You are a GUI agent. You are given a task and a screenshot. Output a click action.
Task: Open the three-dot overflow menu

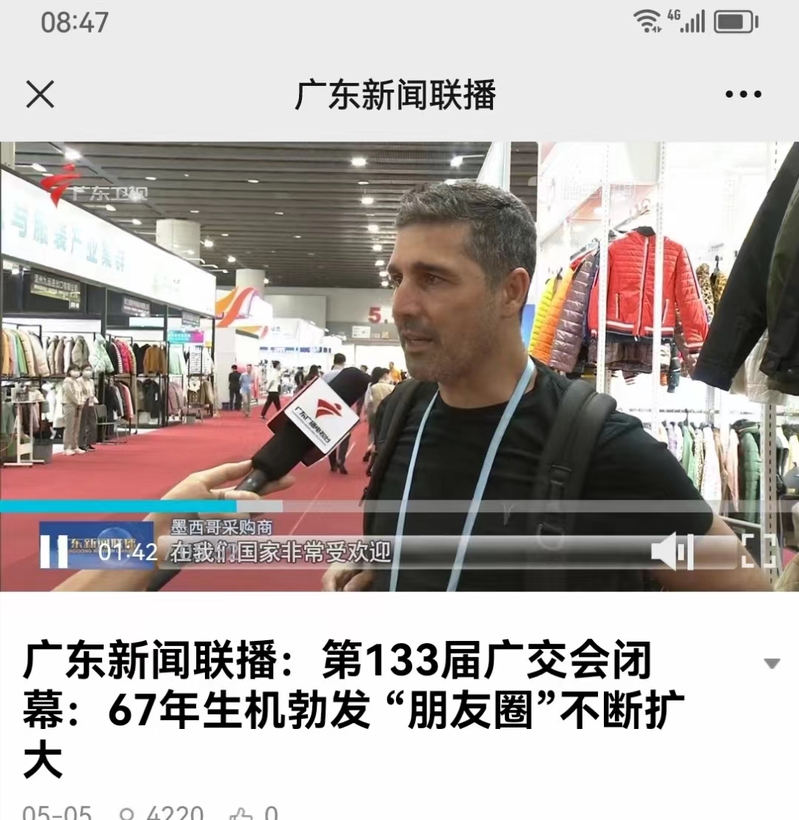743,95
